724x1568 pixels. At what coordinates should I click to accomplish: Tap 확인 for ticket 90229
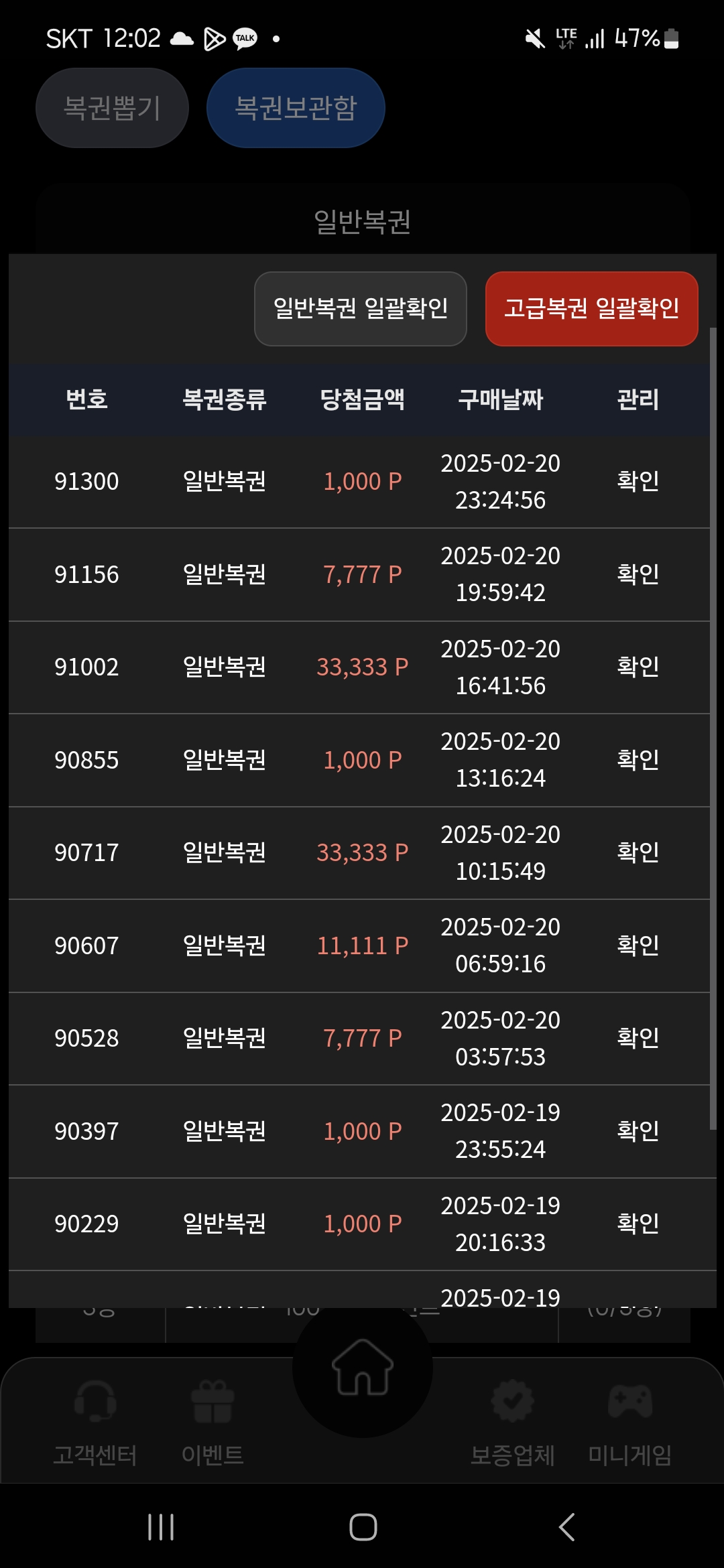(638, 1224)
